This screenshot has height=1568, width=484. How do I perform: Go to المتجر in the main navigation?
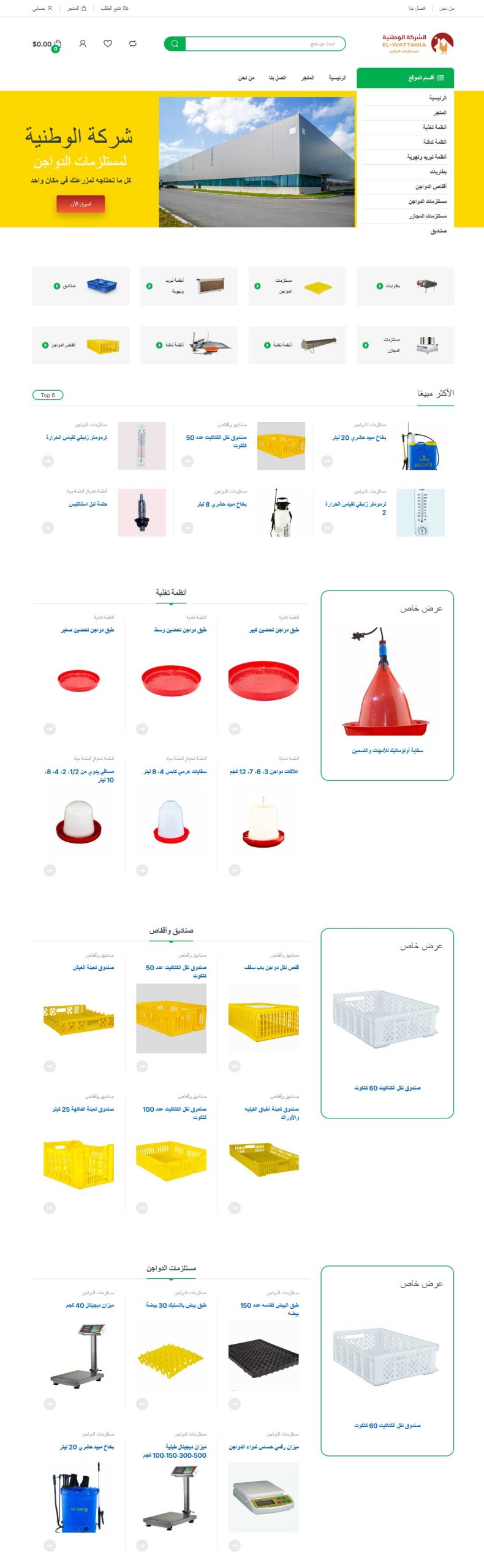pyautogui.click(x=308, y=78)
